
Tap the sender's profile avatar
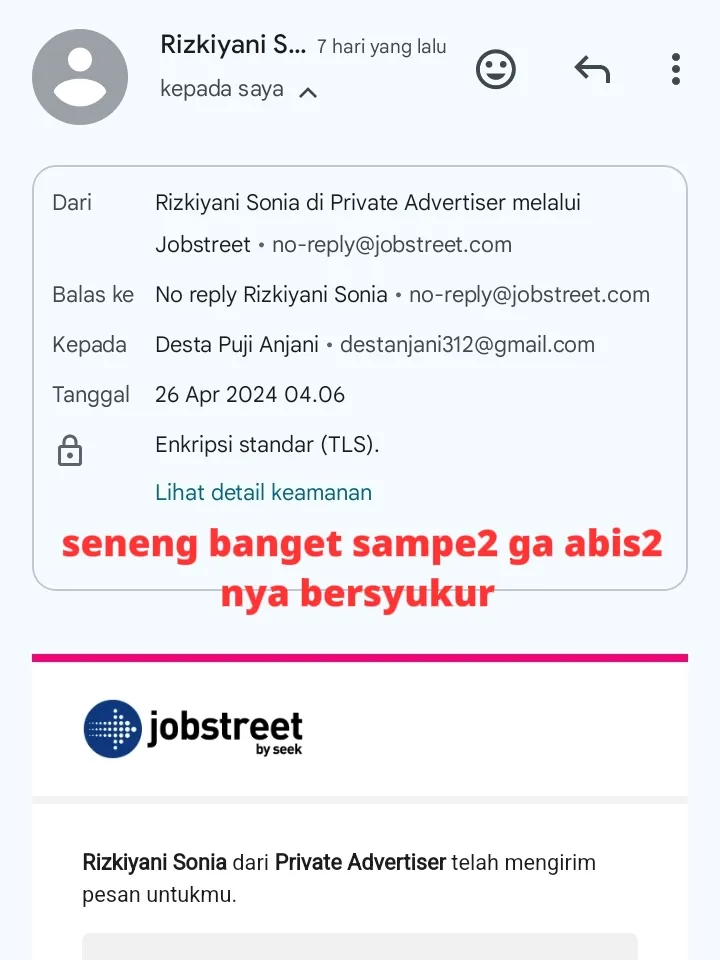pyautogui.click(x=80, y=77)
